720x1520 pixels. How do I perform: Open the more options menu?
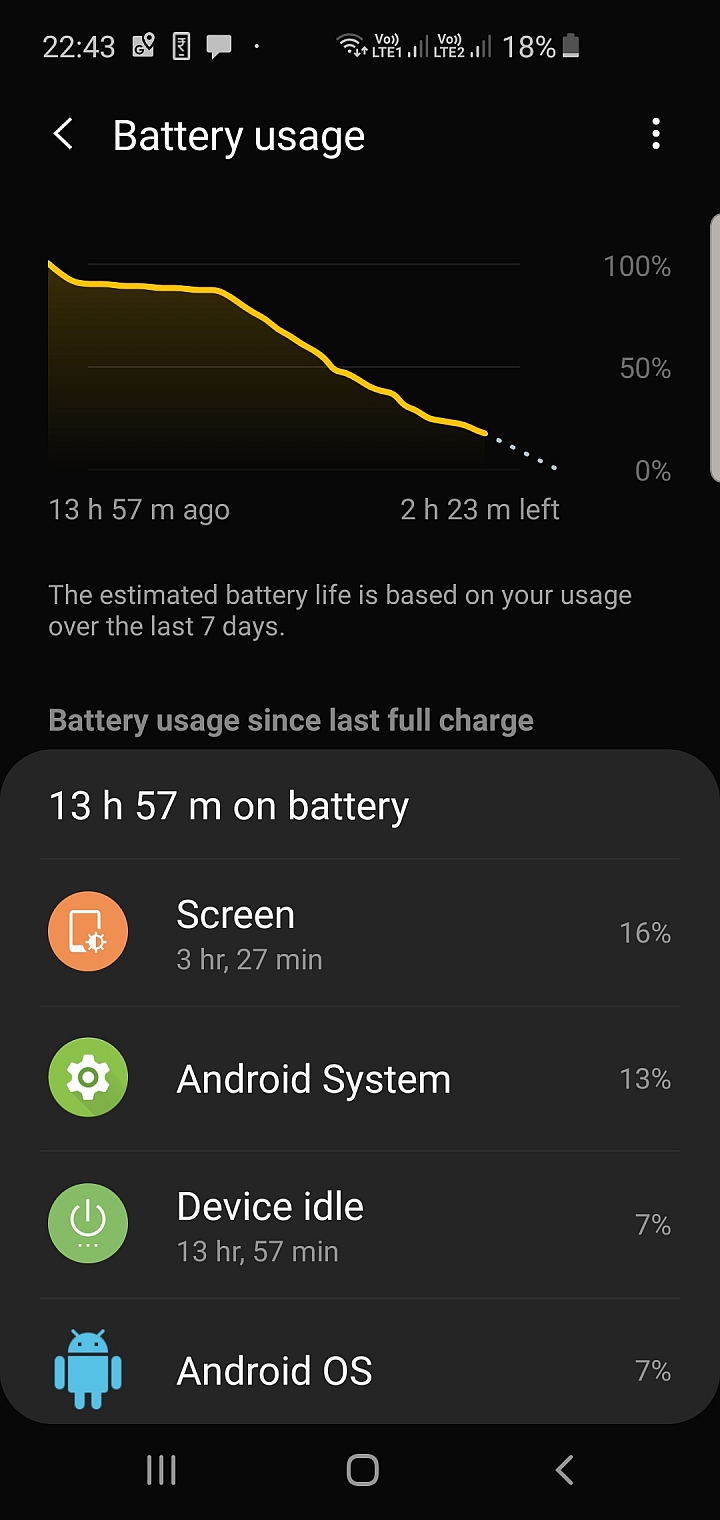[x=656, y=134]
